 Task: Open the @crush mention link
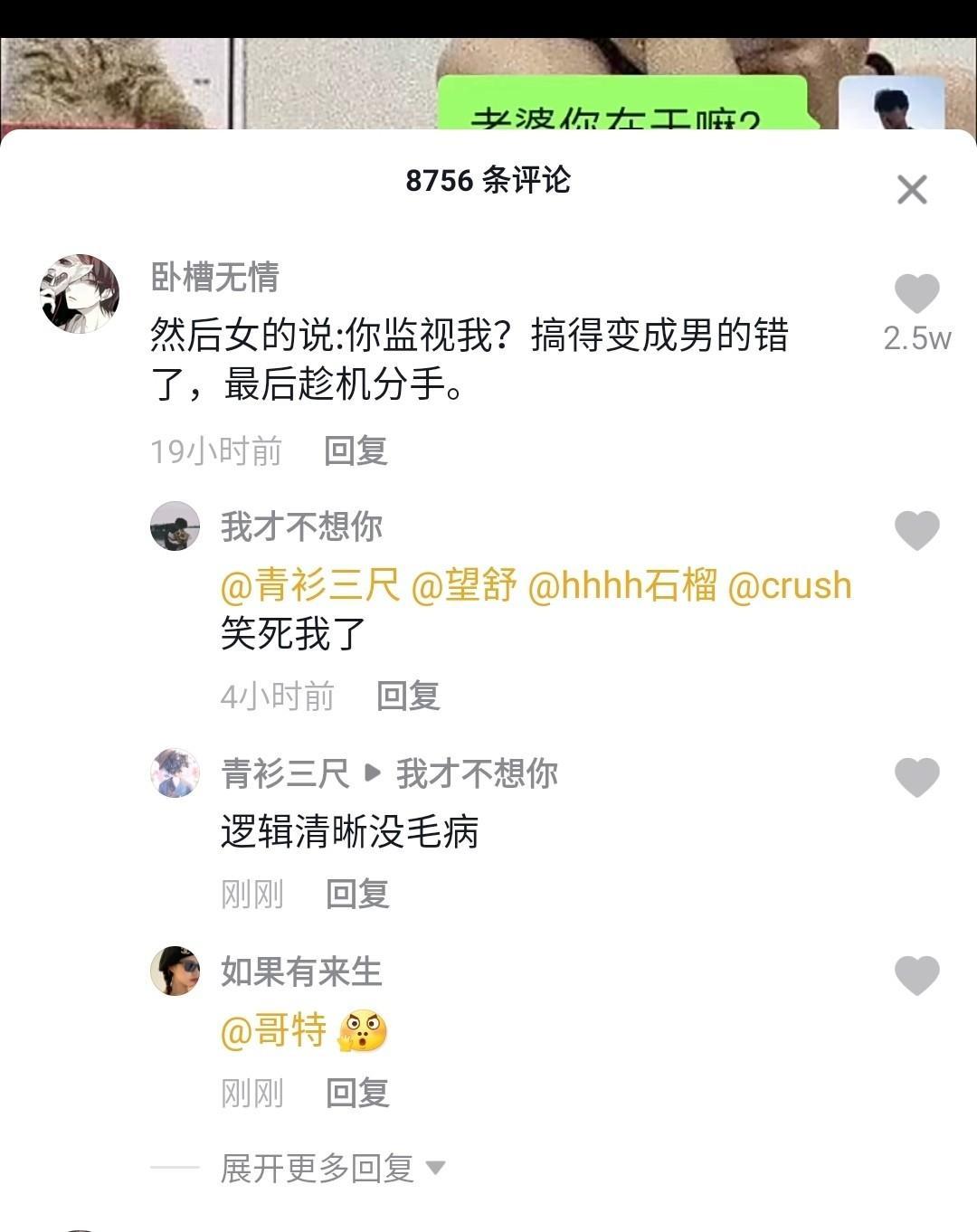point(789,585)
